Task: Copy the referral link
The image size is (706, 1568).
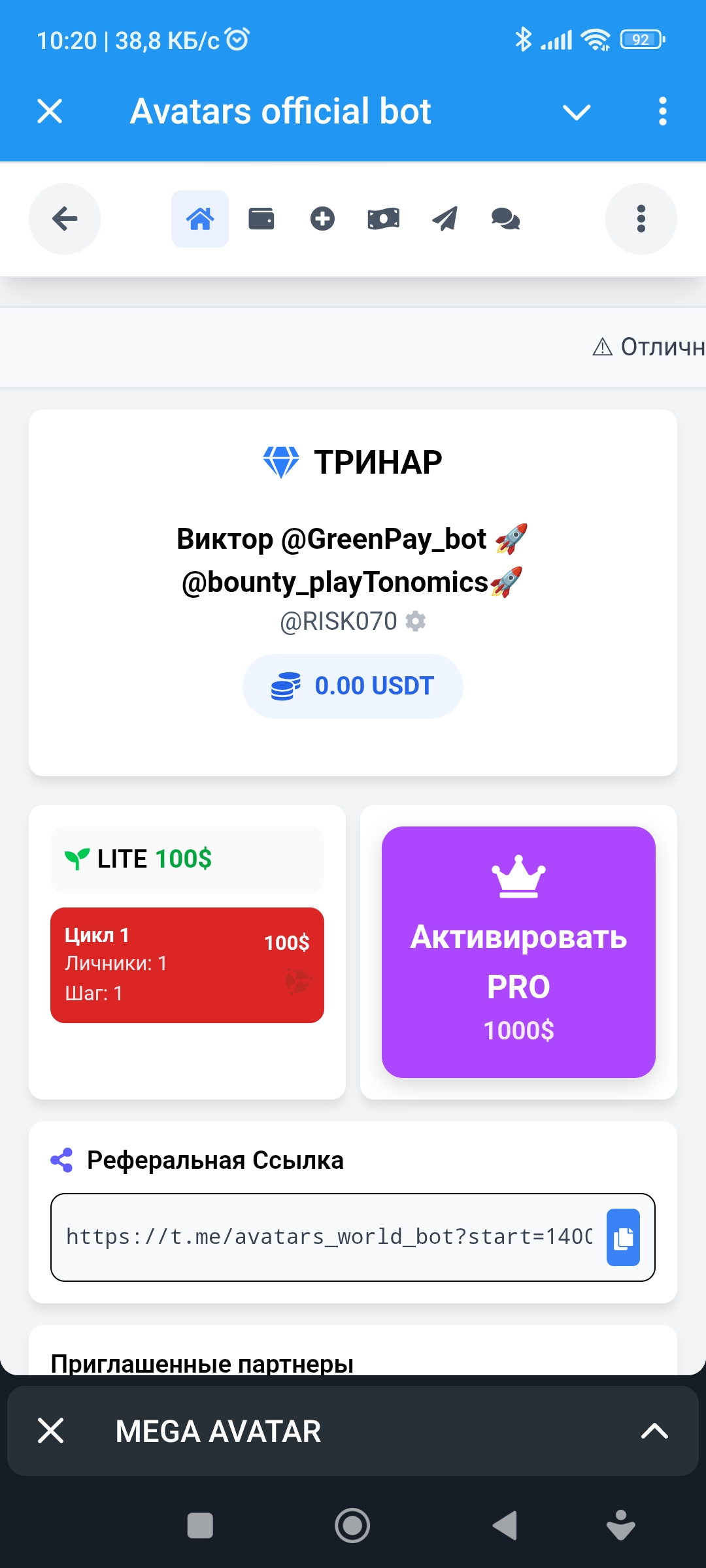Action: (x=623, y=1237)
